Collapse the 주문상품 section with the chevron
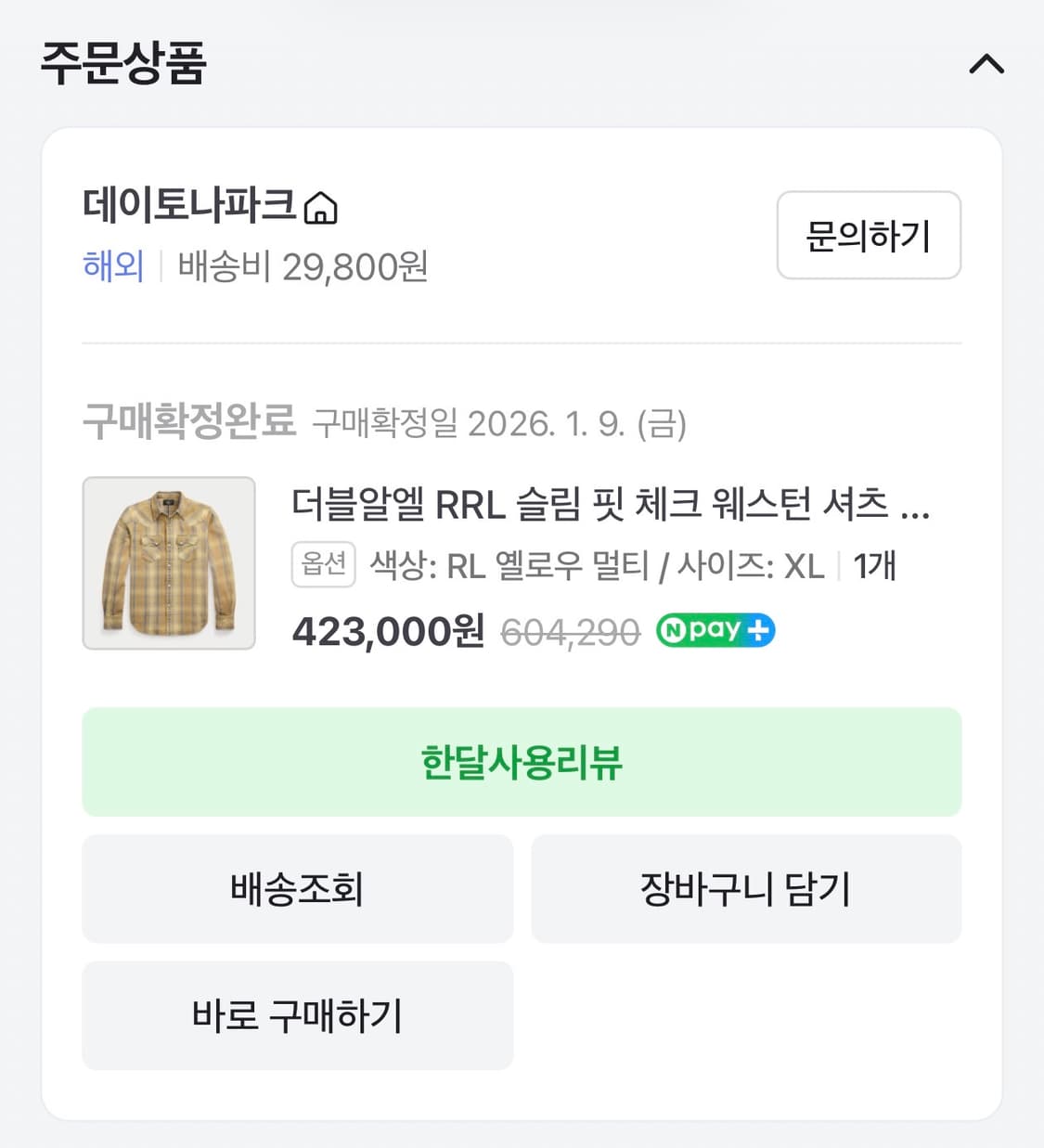 pos(986,64)
